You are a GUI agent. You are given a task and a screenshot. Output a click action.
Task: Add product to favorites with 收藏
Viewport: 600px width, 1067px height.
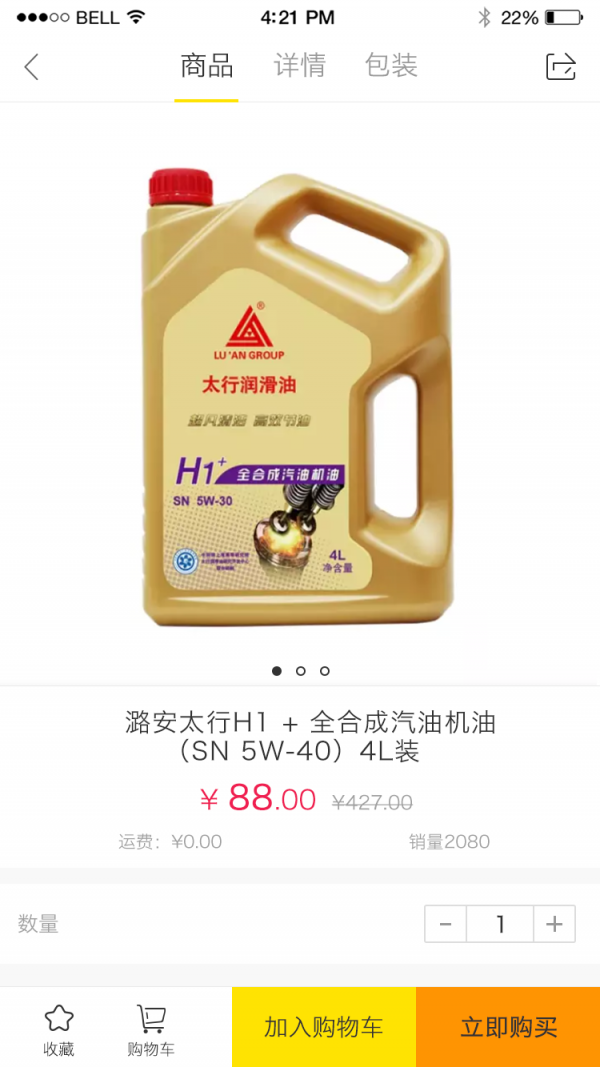pyautogui.click(x=58, y=1030)
